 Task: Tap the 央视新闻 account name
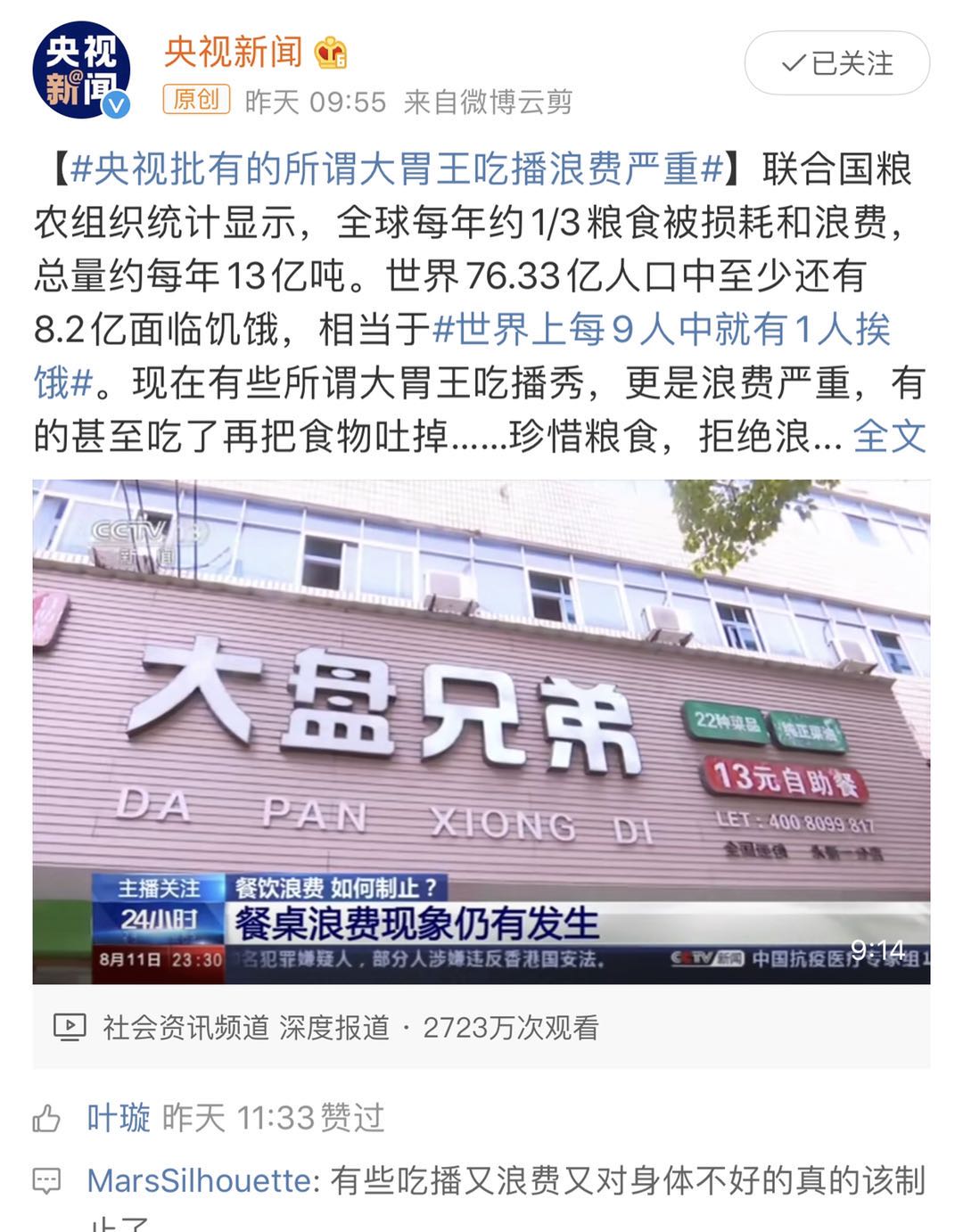pyautogui.click(x=234, y=52)
